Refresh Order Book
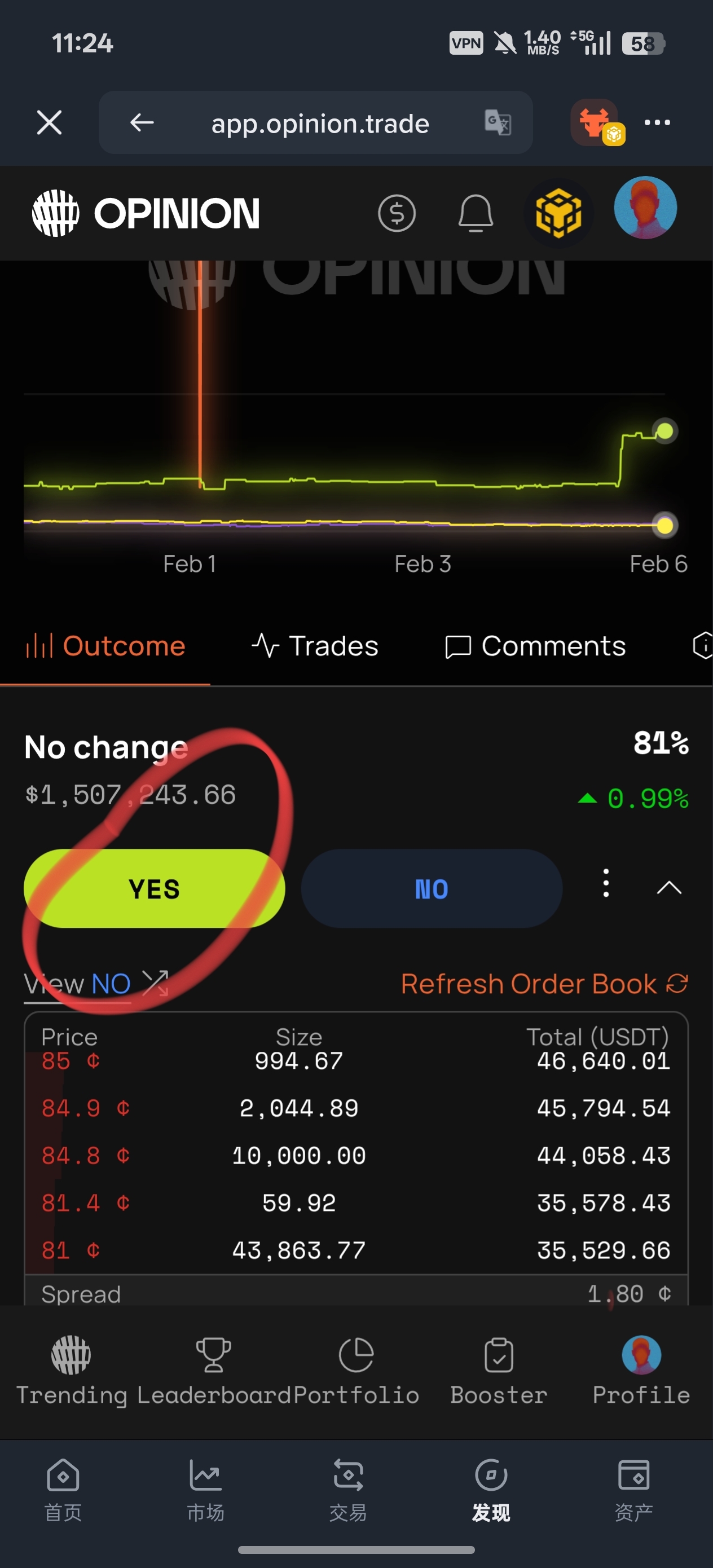This screenshot has width=713, height=1568. click(x=544, y=984)
